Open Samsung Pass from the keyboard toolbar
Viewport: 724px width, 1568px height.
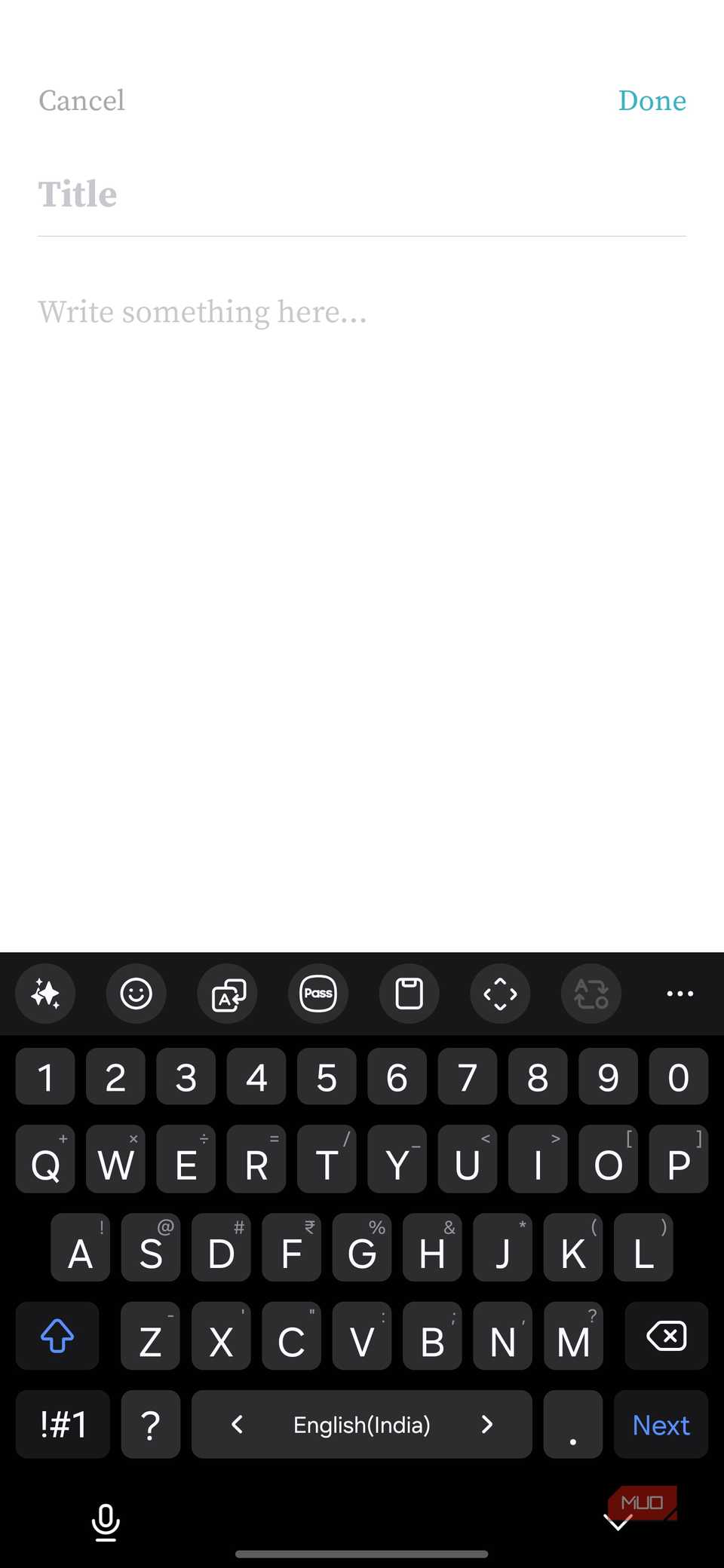pos(318,994)
